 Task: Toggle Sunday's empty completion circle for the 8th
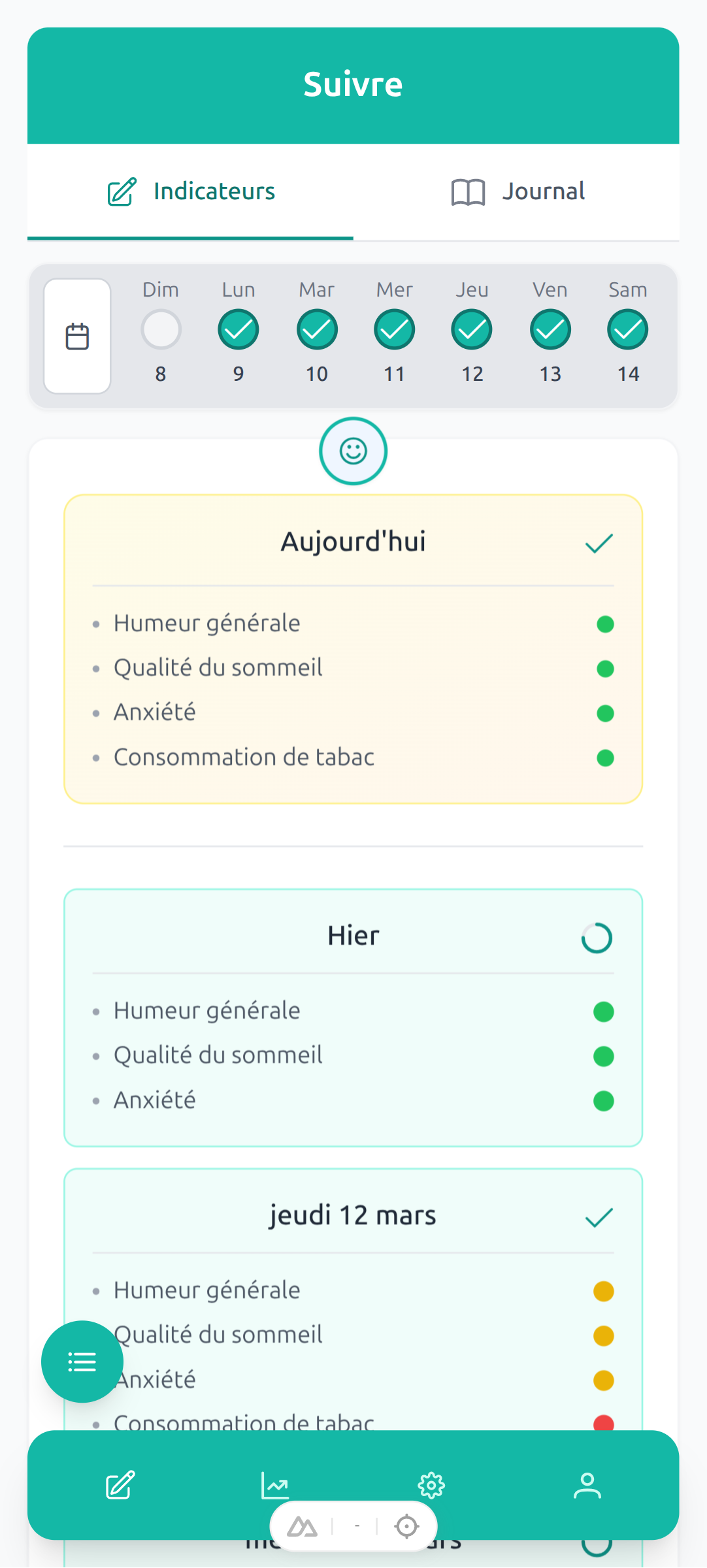[x=161, y=329]
